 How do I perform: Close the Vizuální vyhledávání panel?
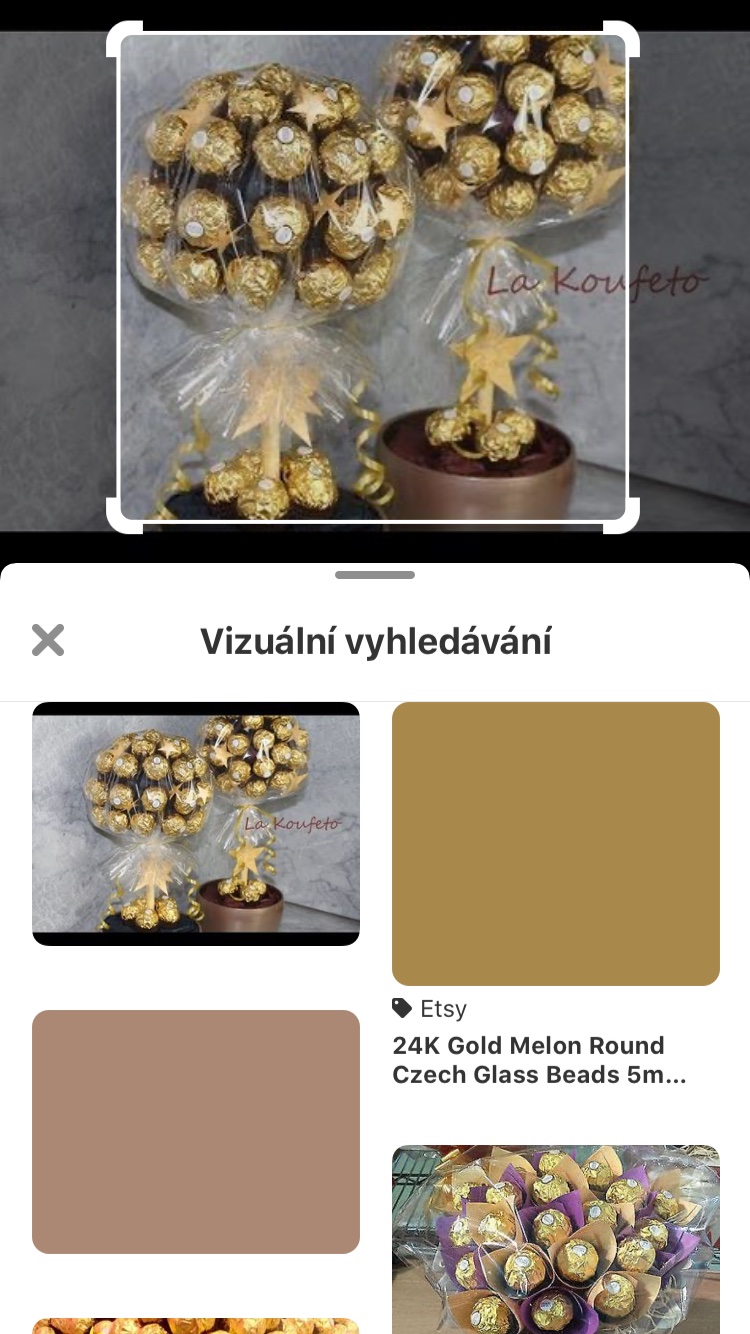(48, 640)
